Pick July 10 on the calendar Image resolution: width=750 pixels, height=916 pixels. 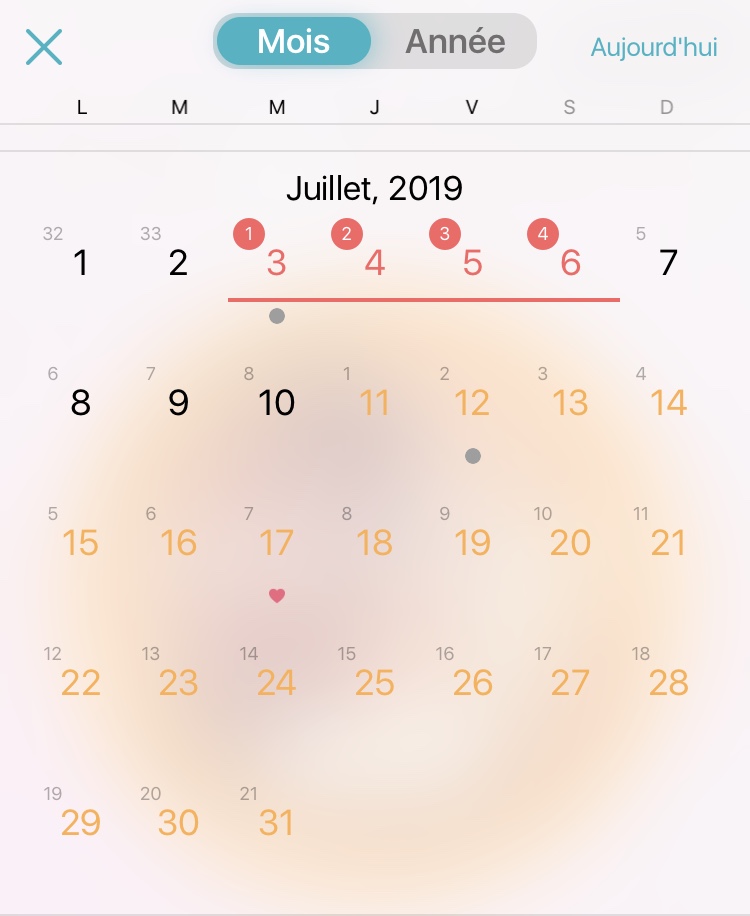276,403
